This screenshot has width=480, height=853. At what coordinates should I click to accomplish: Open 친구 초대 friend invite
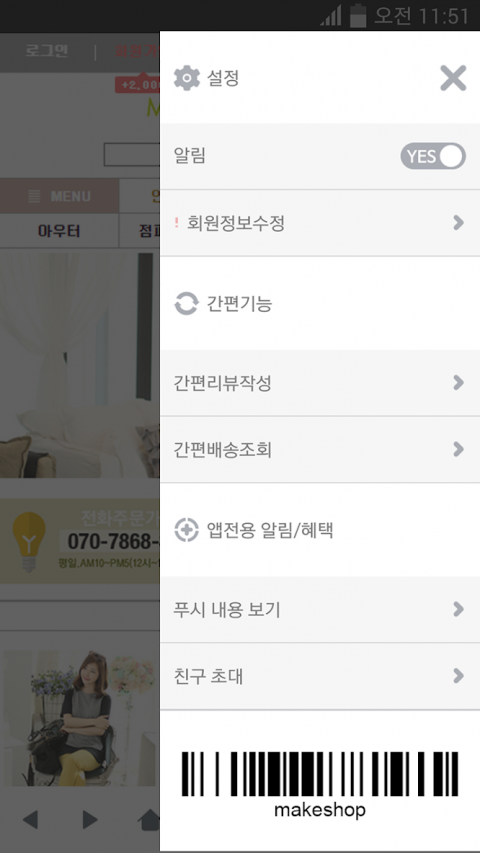pos(320,677)
